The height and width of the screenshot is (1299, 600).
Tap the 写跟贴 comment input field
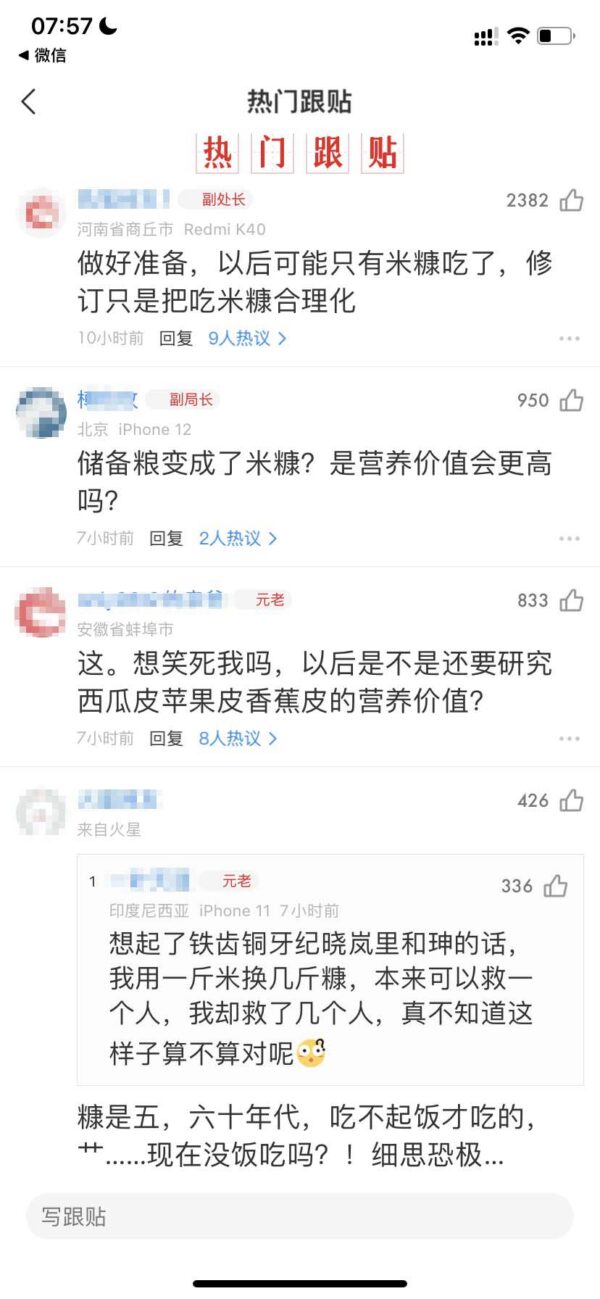(x=300, y=1217)
